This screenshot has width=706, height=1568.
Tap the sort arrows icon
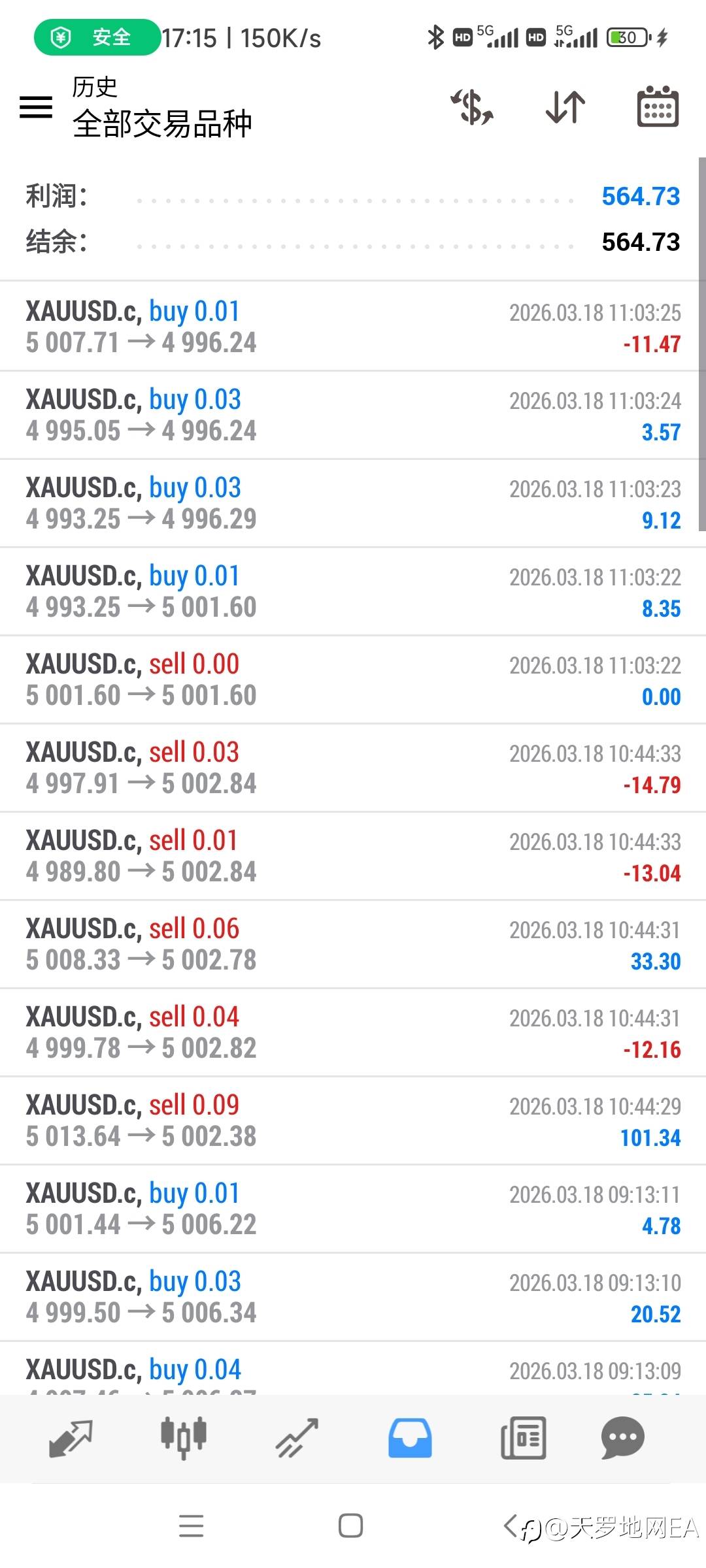[565, 107]
